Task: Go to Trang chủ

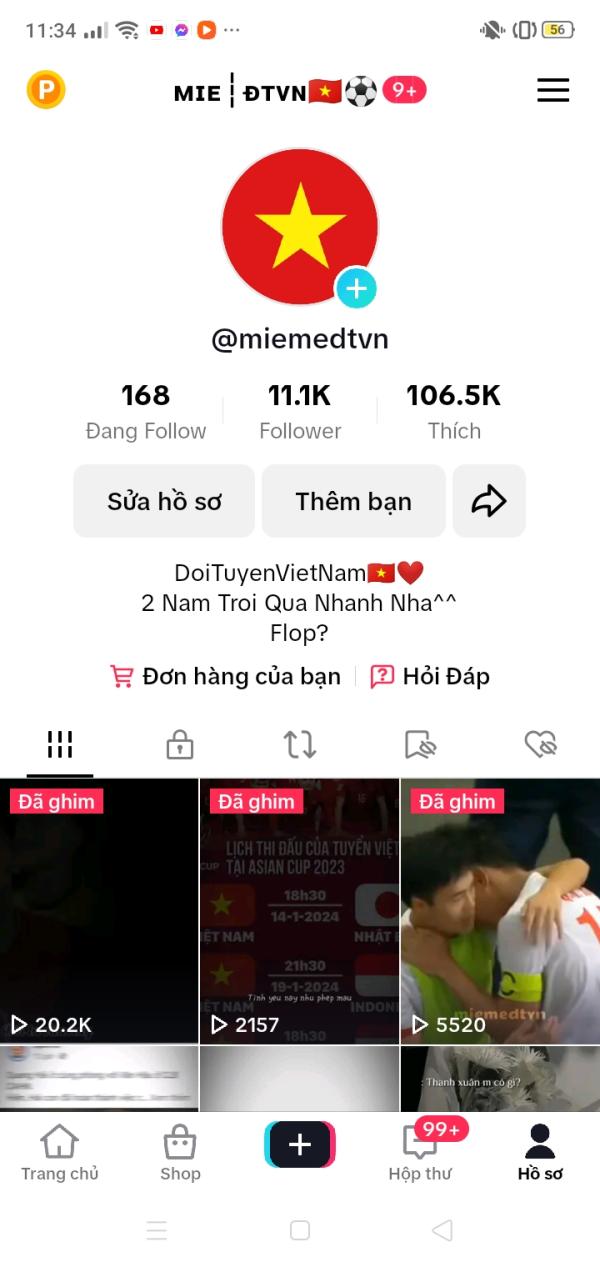Action: (60, 1153)
